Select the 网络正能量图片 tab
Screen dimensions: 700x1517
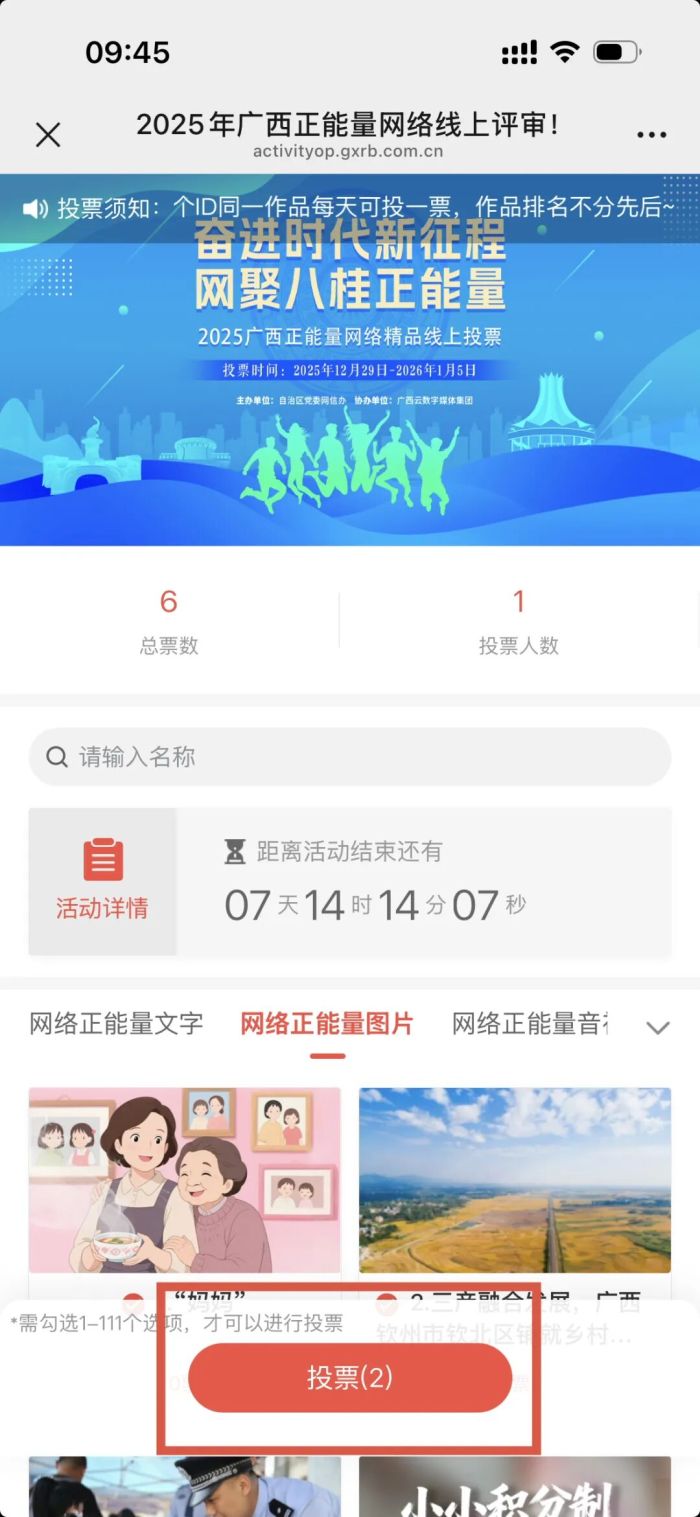tap(327, 1024)
